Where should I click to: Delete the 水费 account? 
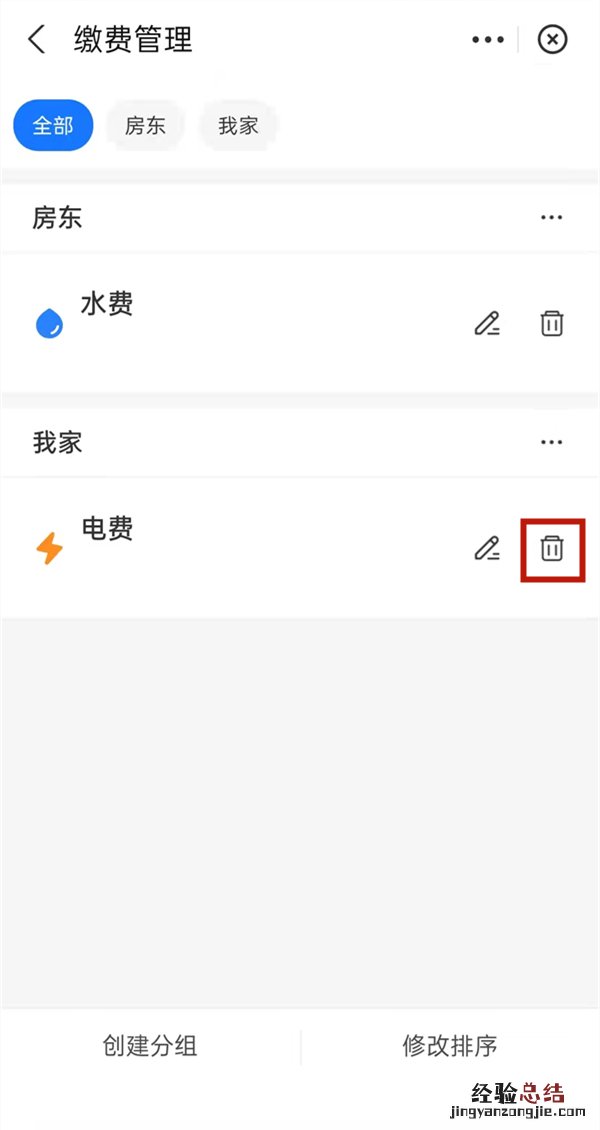551,323
